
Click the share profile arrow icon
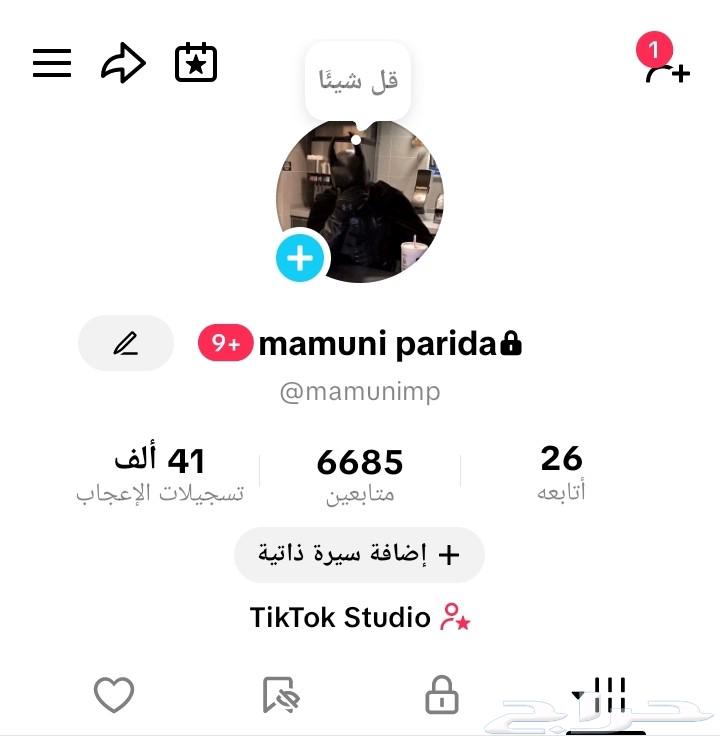coord(122,62)
